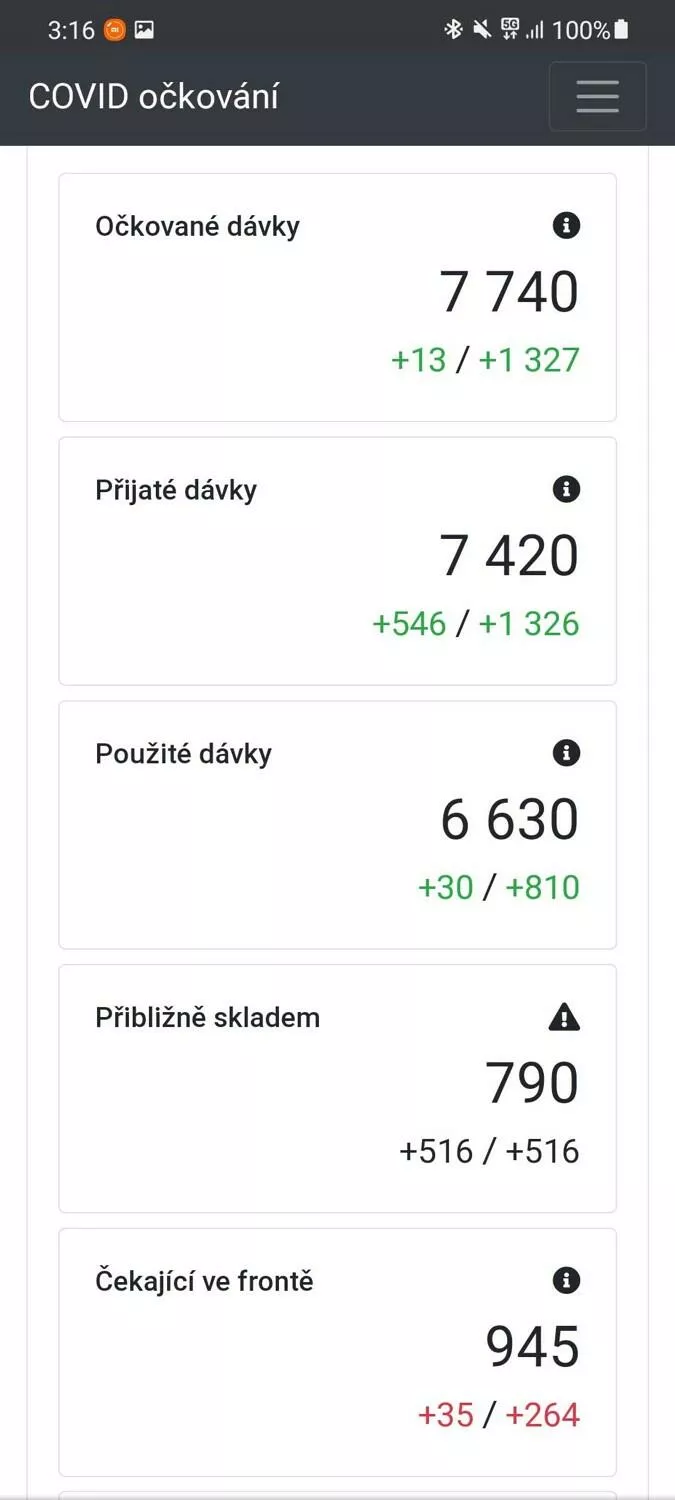
Task: Tap the warning icon on Přibližně skladem
Action: pos(565,1017)
